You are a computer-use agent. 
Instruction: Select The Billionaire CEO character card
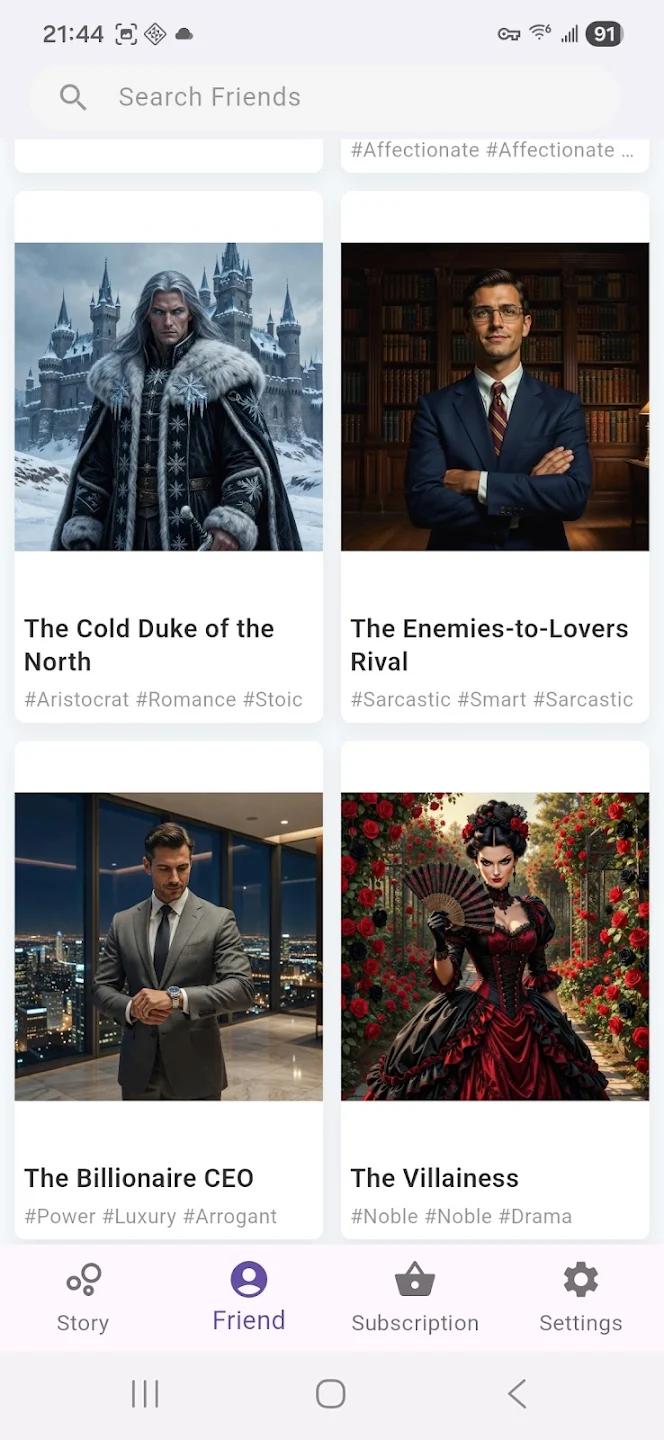(168, 990)
